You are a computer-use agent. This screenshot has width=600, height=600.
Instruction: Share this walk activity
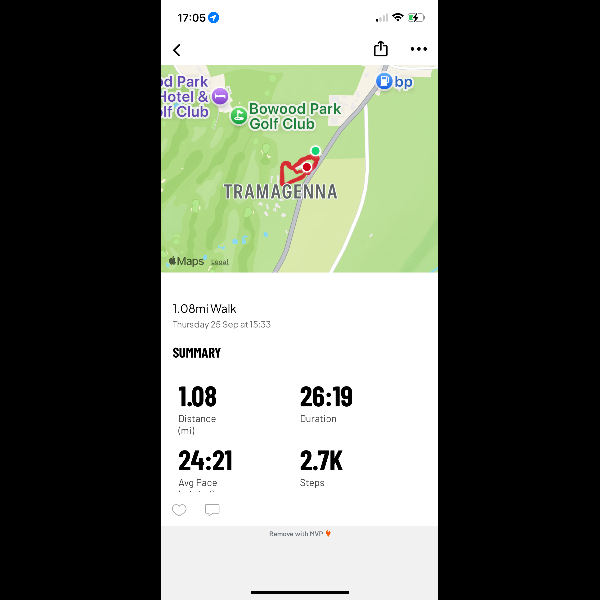click(381, 49)
